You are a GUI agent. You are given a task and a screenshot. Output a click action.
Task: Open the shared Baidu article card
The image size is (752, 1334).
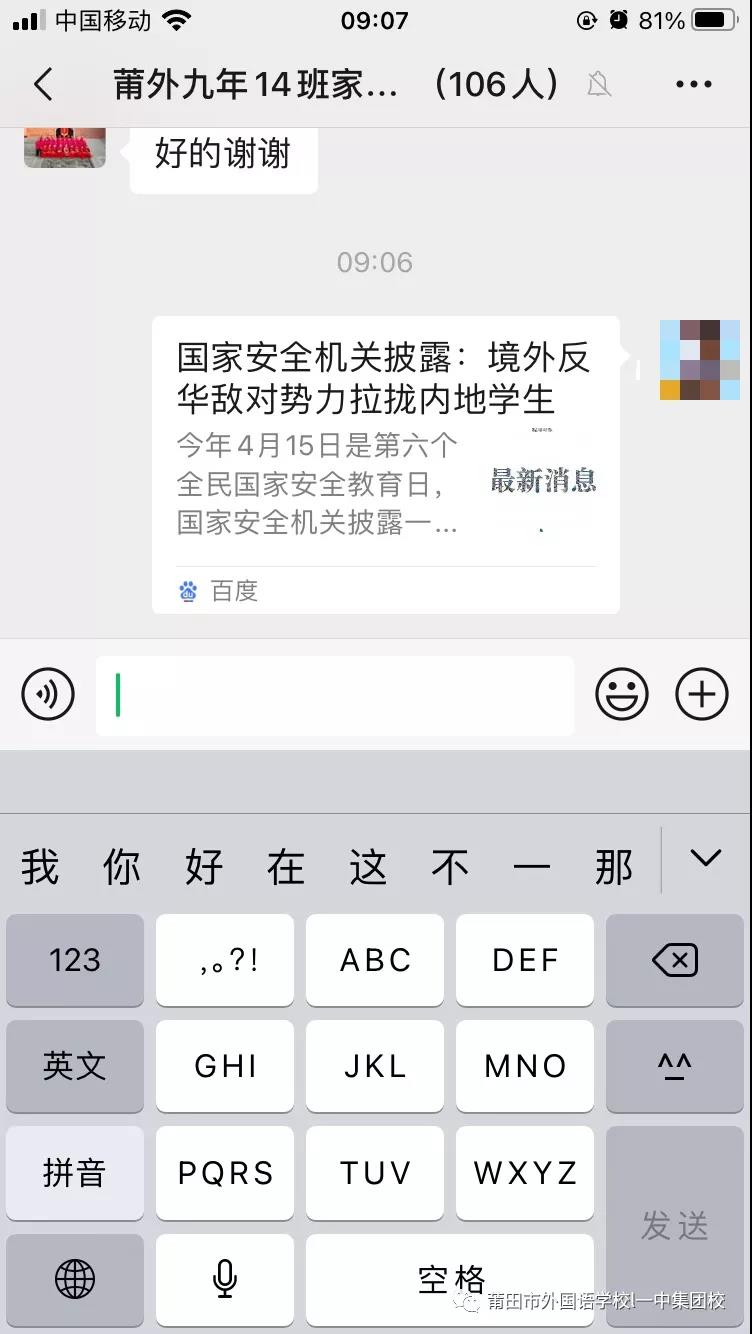tap(385, 463)
